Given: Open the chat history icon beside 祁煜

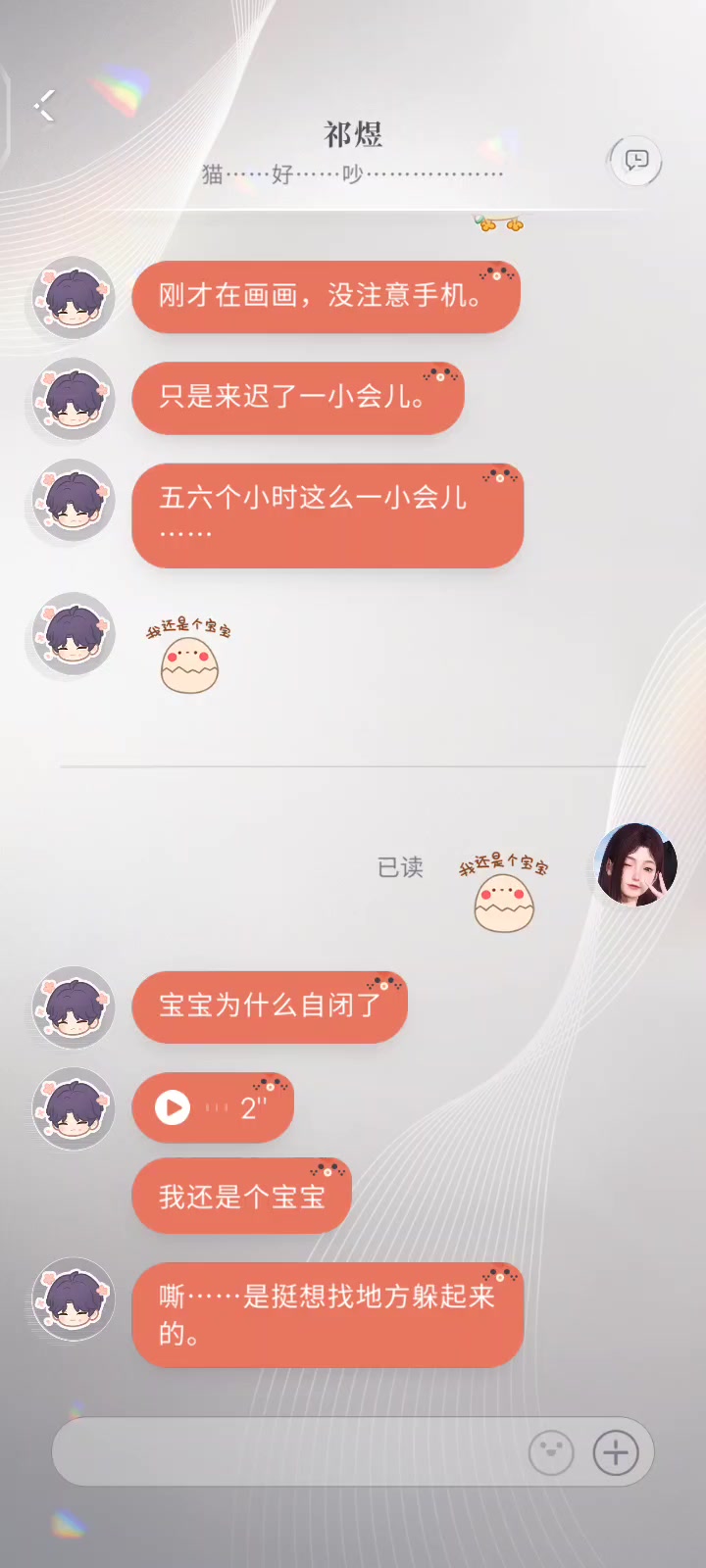Looking at the screenshot, I should 636,160.
